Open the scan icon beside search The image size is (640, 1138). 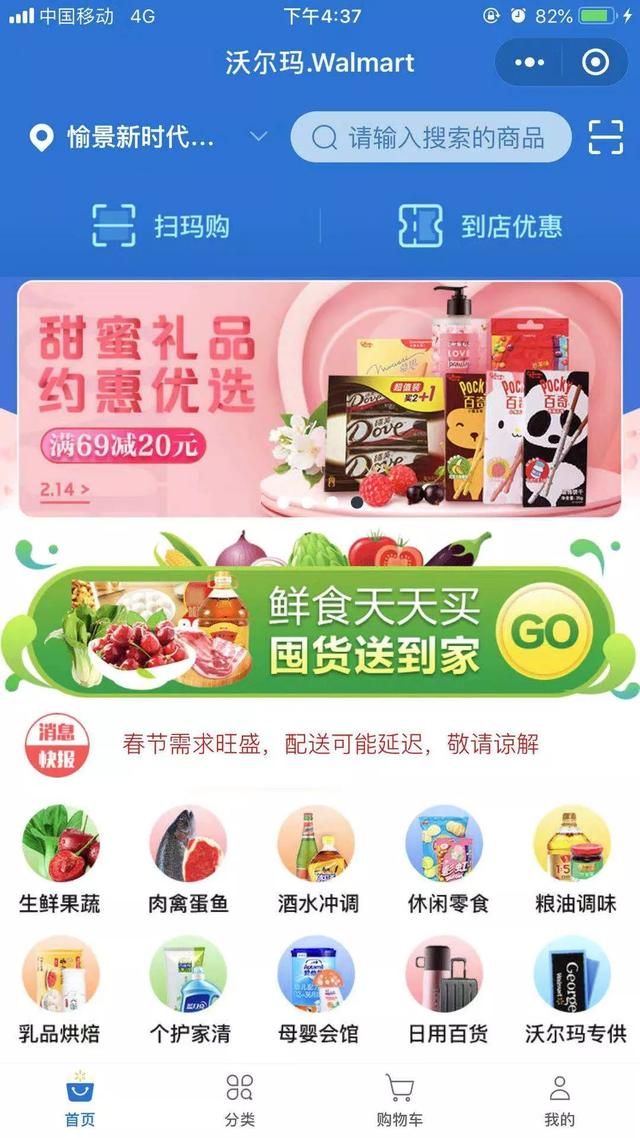pos(605,137)
